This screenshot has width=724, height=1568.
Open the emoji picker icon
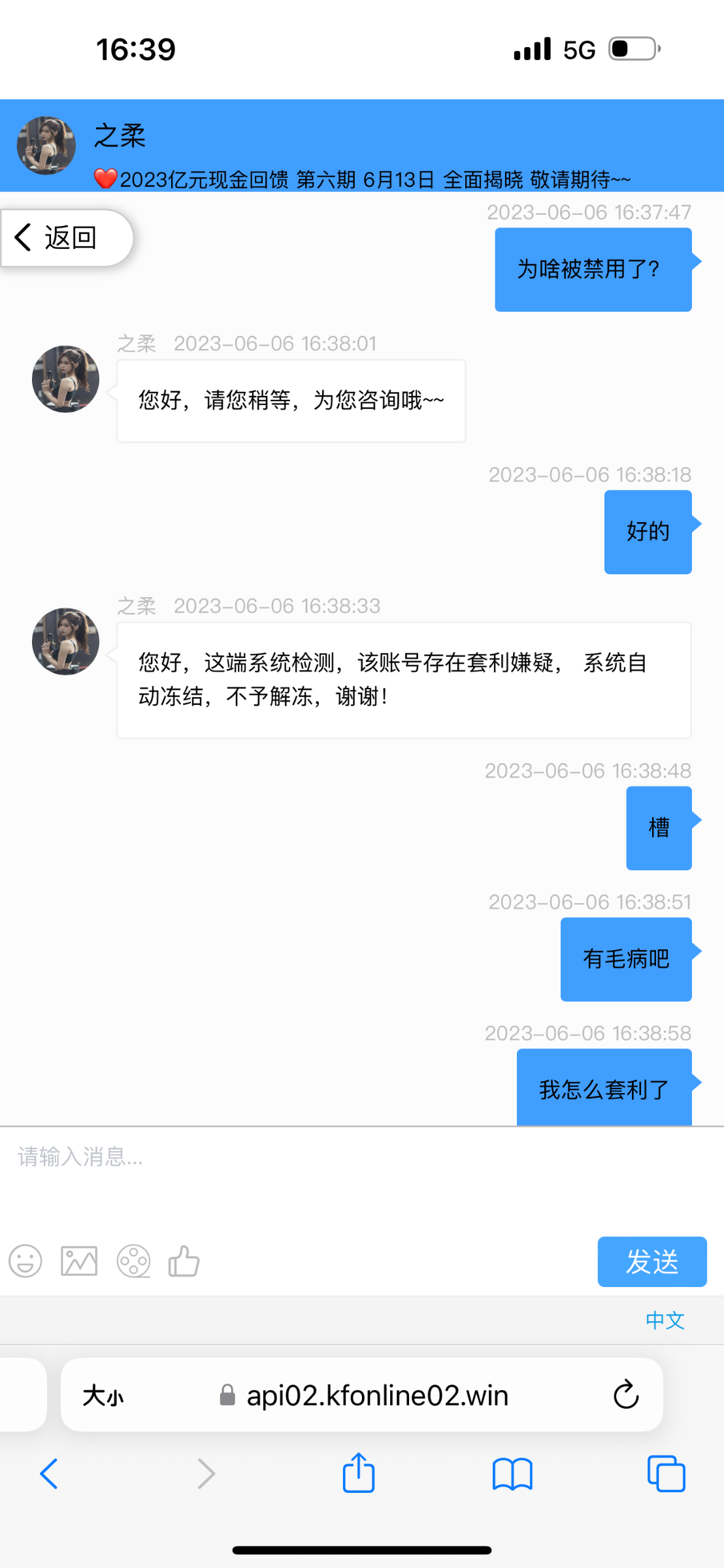(x=25, y=1261)
